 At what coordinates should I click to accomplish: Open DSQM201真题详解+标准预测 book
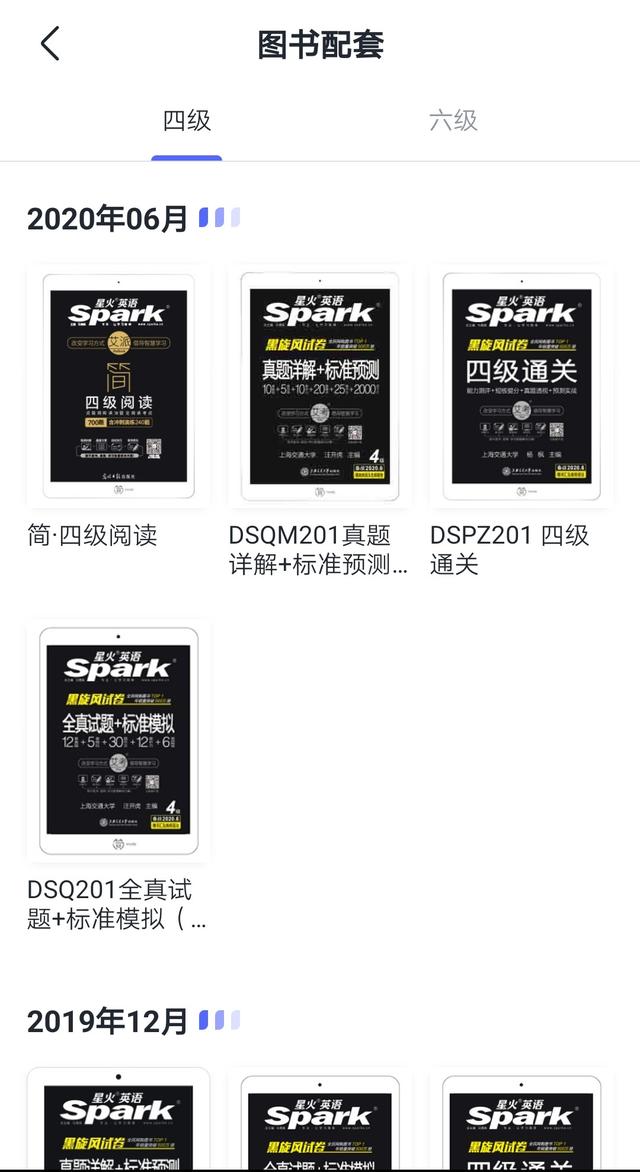(320, 386)
